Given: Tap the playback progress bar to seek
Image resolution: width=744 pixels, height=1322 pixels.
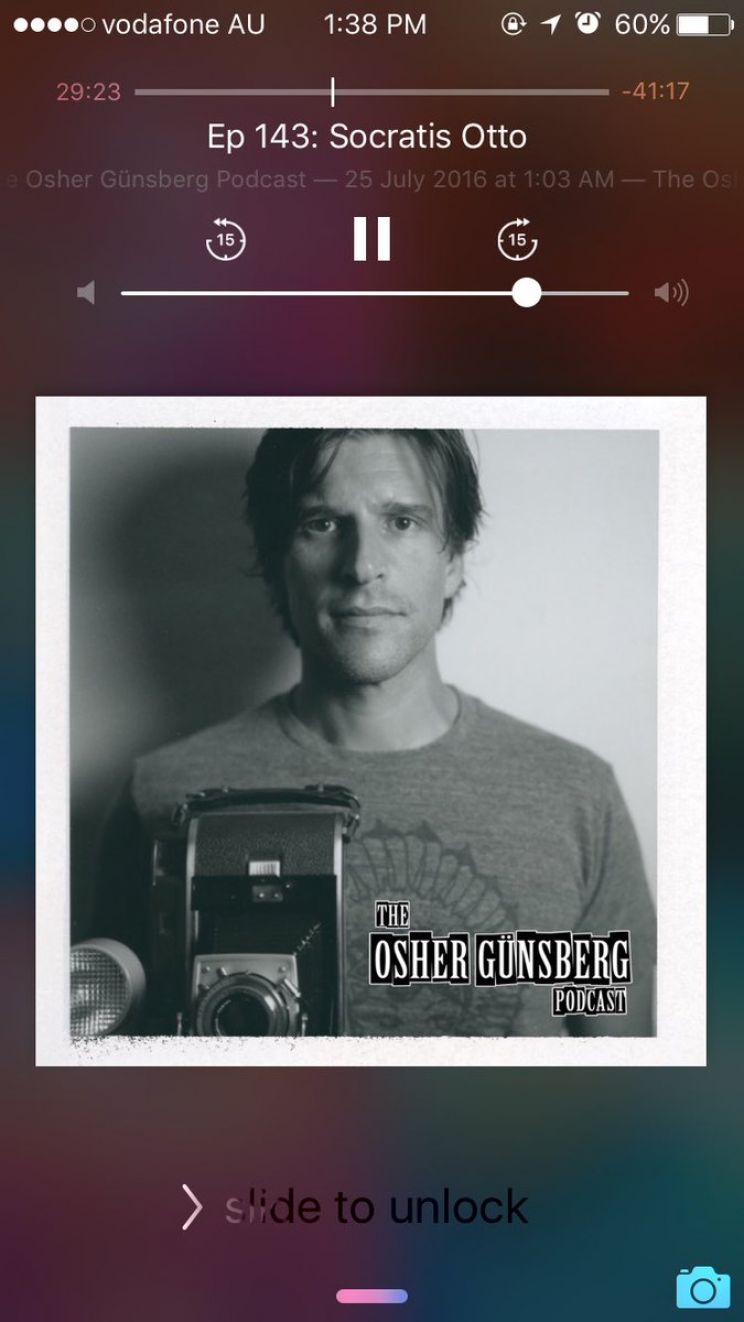Looking at the screenshot, I should coord(371,92).
